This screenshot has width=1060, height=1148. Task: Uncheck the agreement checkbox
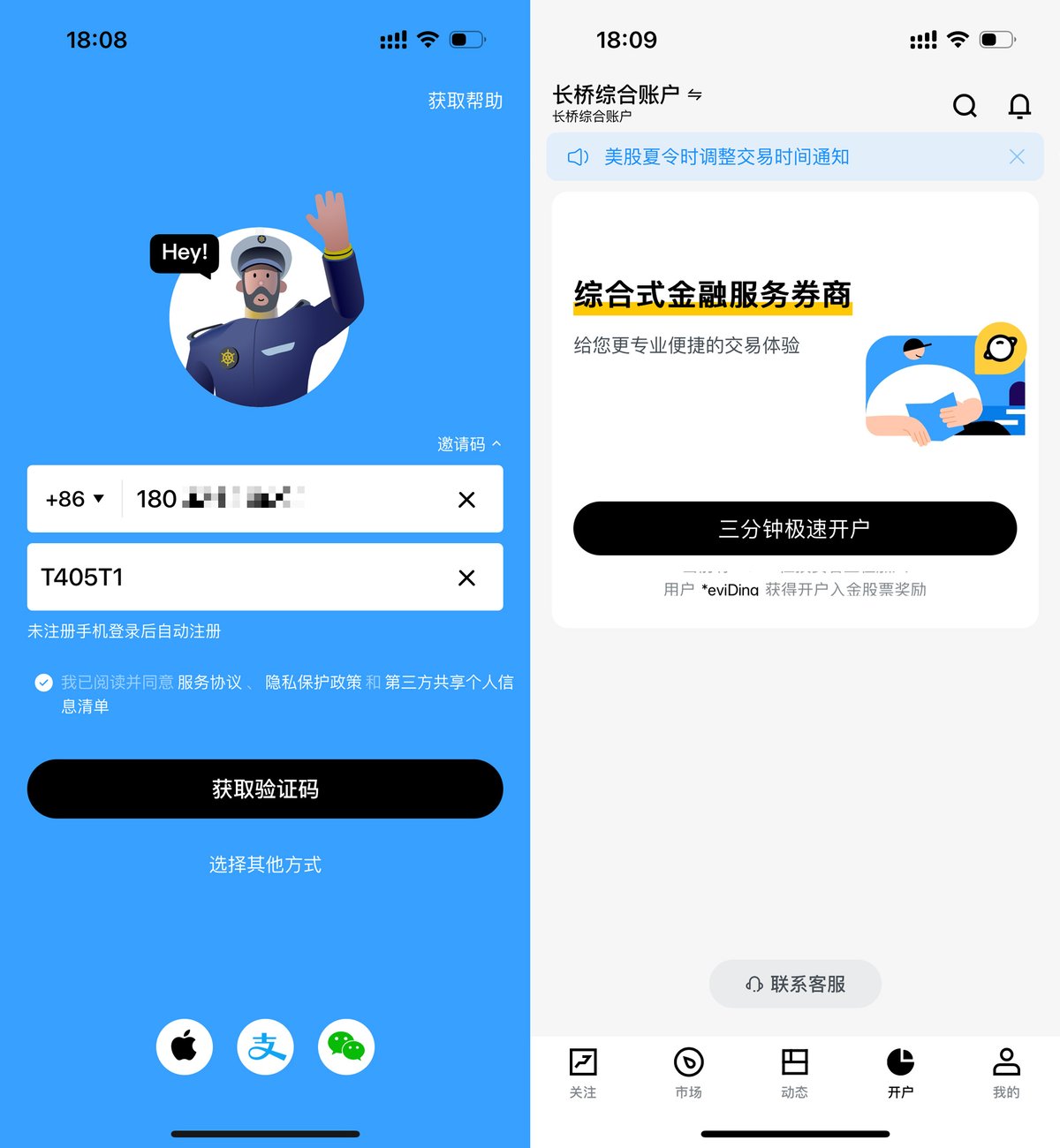tap(43, 683)
